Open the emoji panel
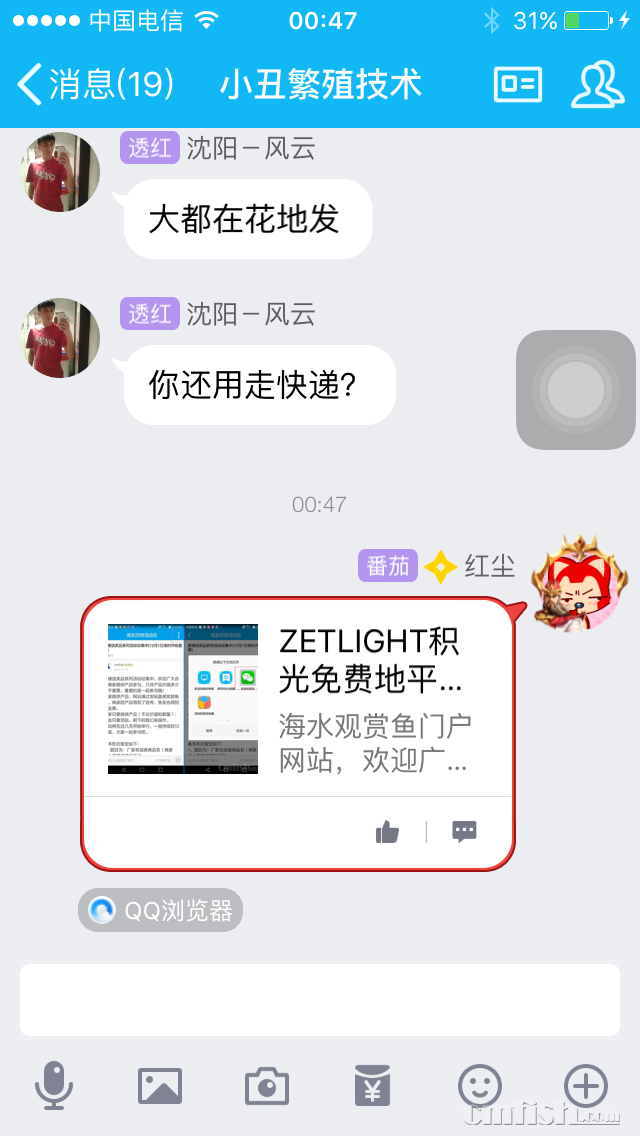 tap(480, 1085)
